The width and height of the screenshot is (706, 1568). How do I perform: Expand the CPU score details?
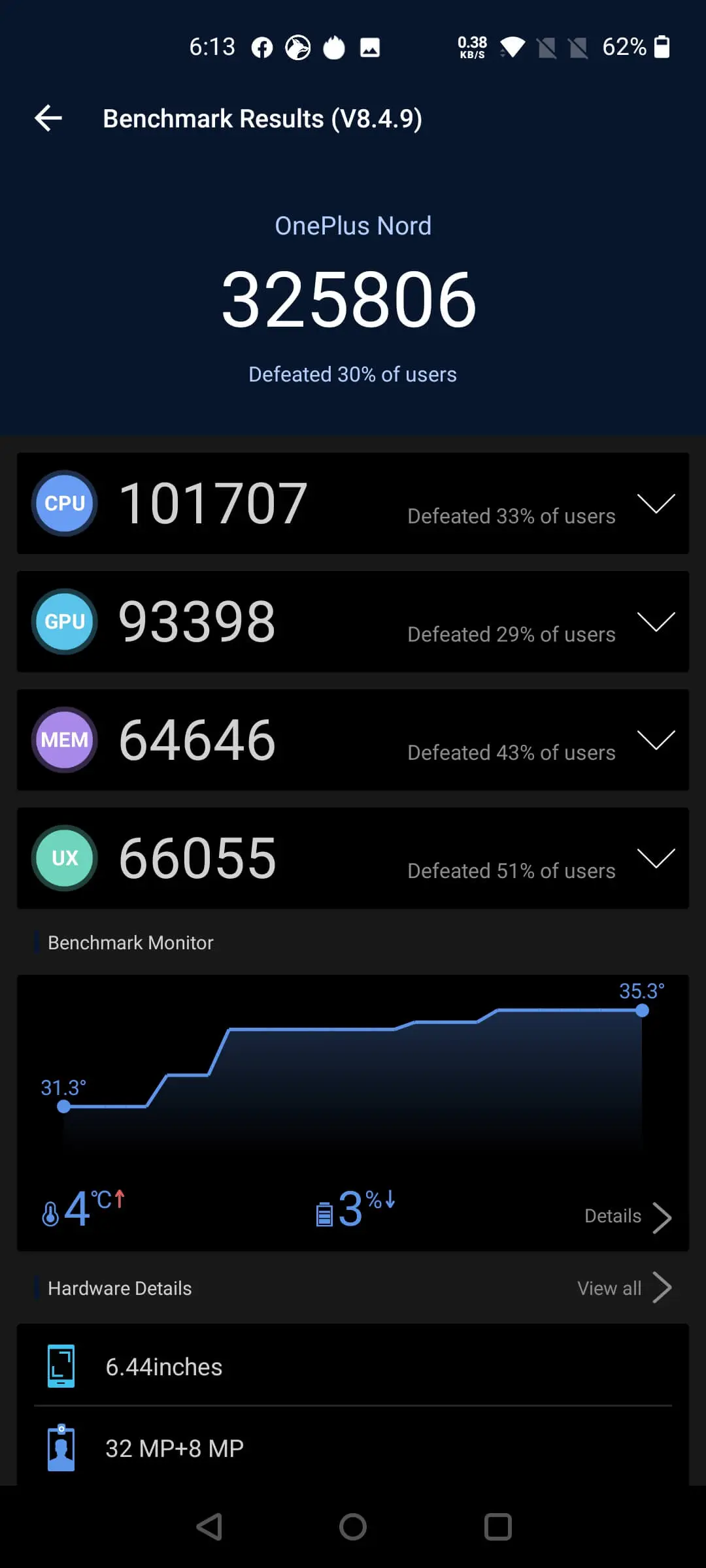click(x=656, y=504)
